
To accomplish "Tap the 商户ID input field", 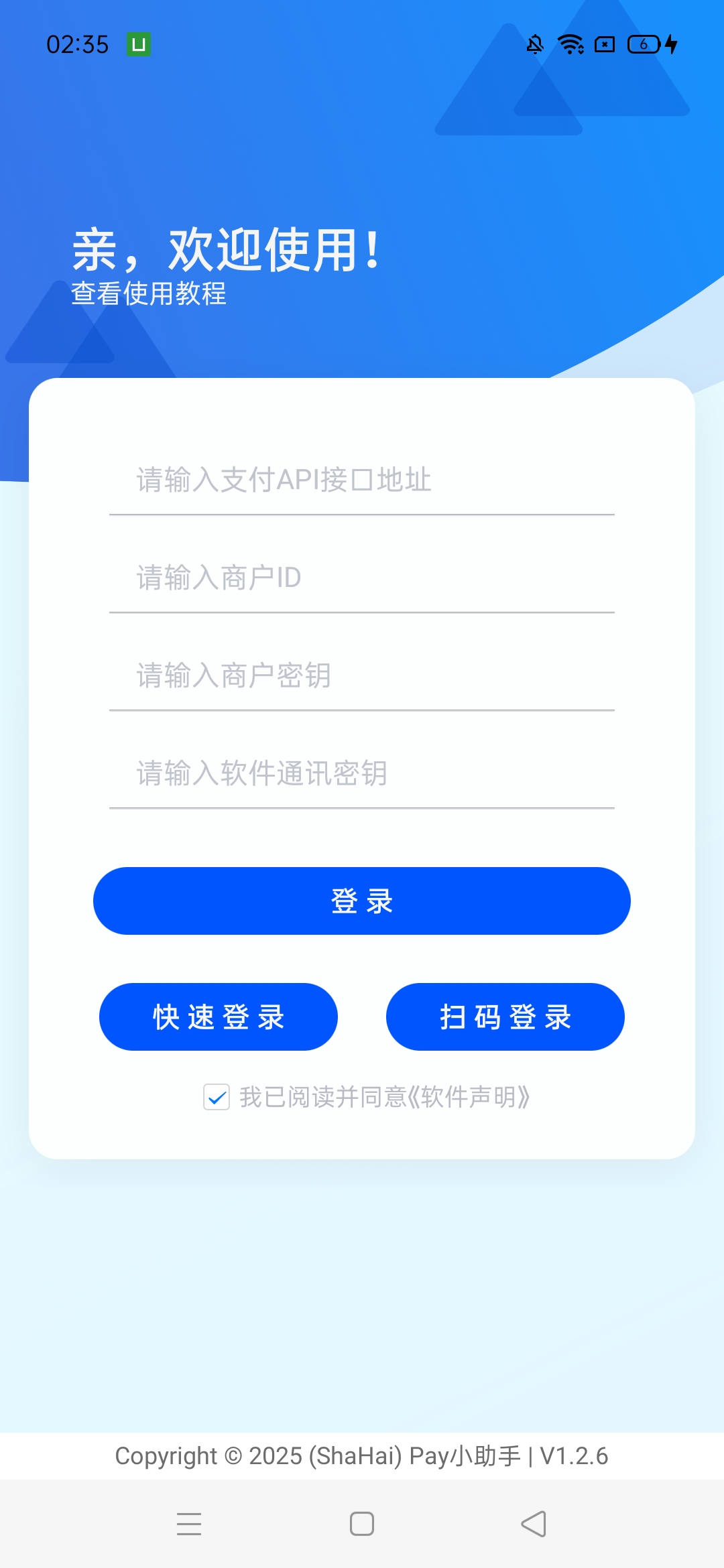I will pos(362,578).
